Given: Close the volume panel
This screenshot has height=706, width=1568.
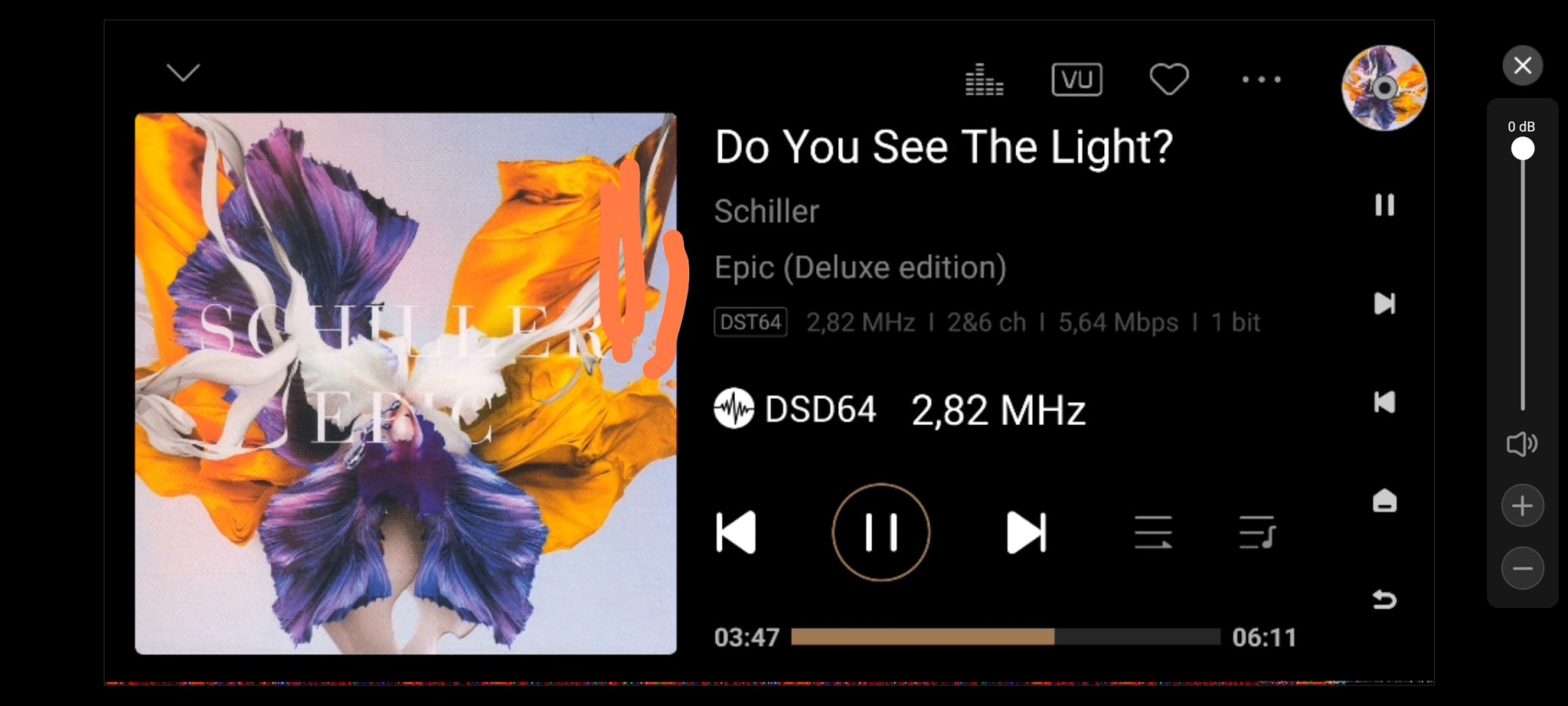Looking at the screenshot, I should [1522, 65].
